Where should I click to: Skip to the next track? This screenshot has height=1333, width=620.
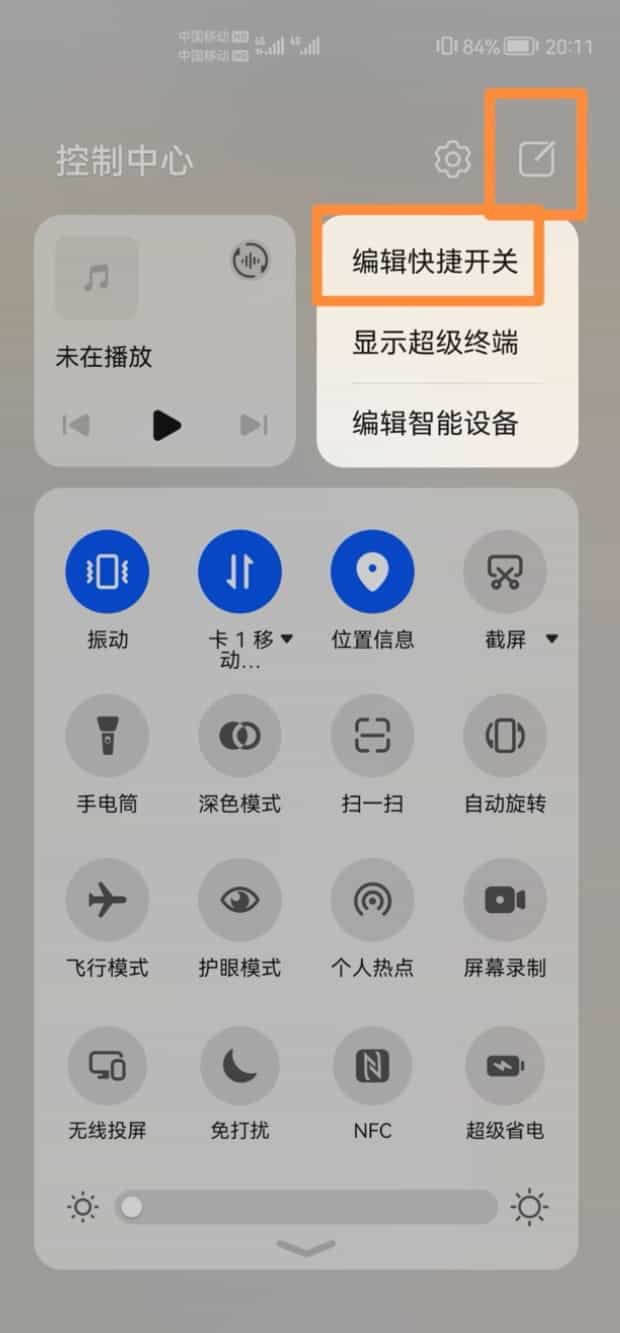point(254,425)
